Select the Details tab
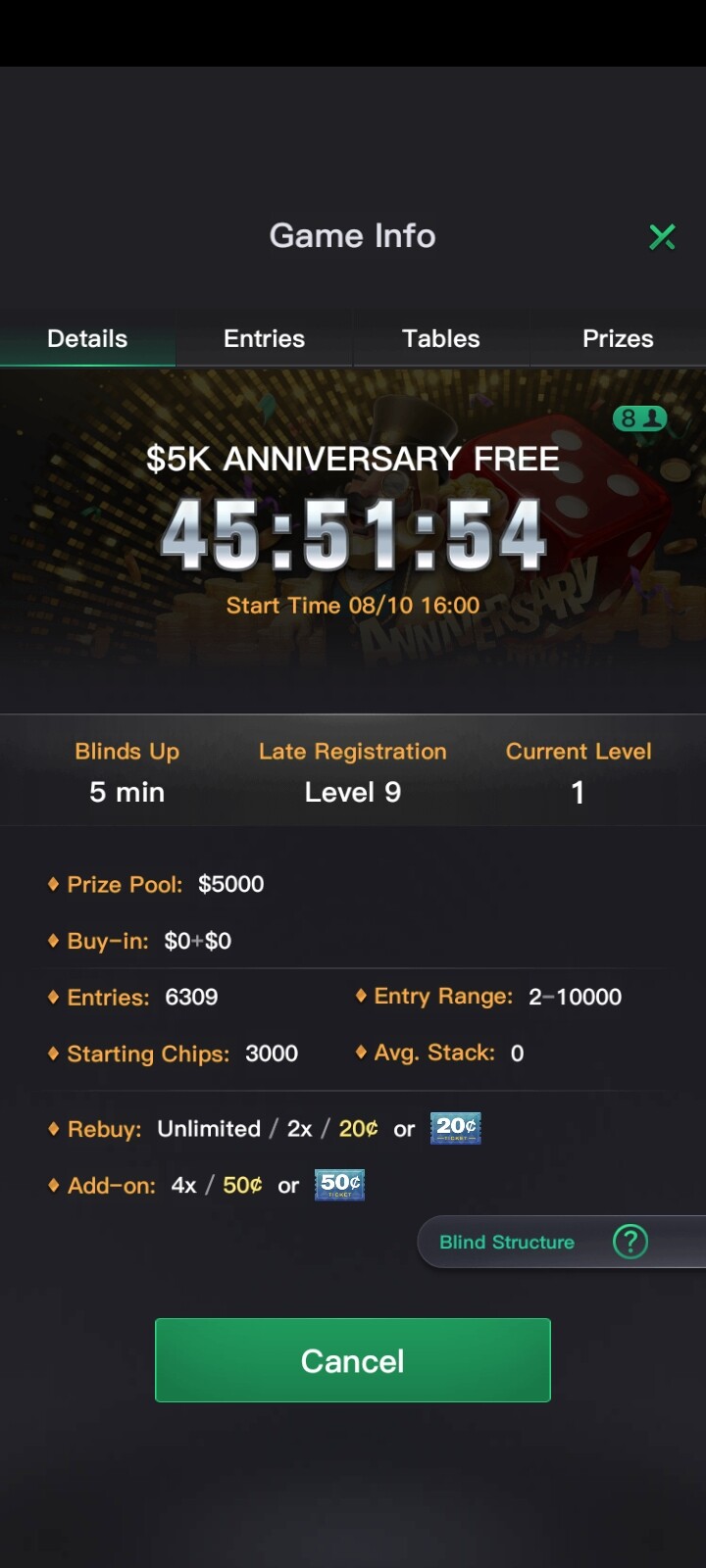This screenshot has height=1568, width=706. point(87,339)
